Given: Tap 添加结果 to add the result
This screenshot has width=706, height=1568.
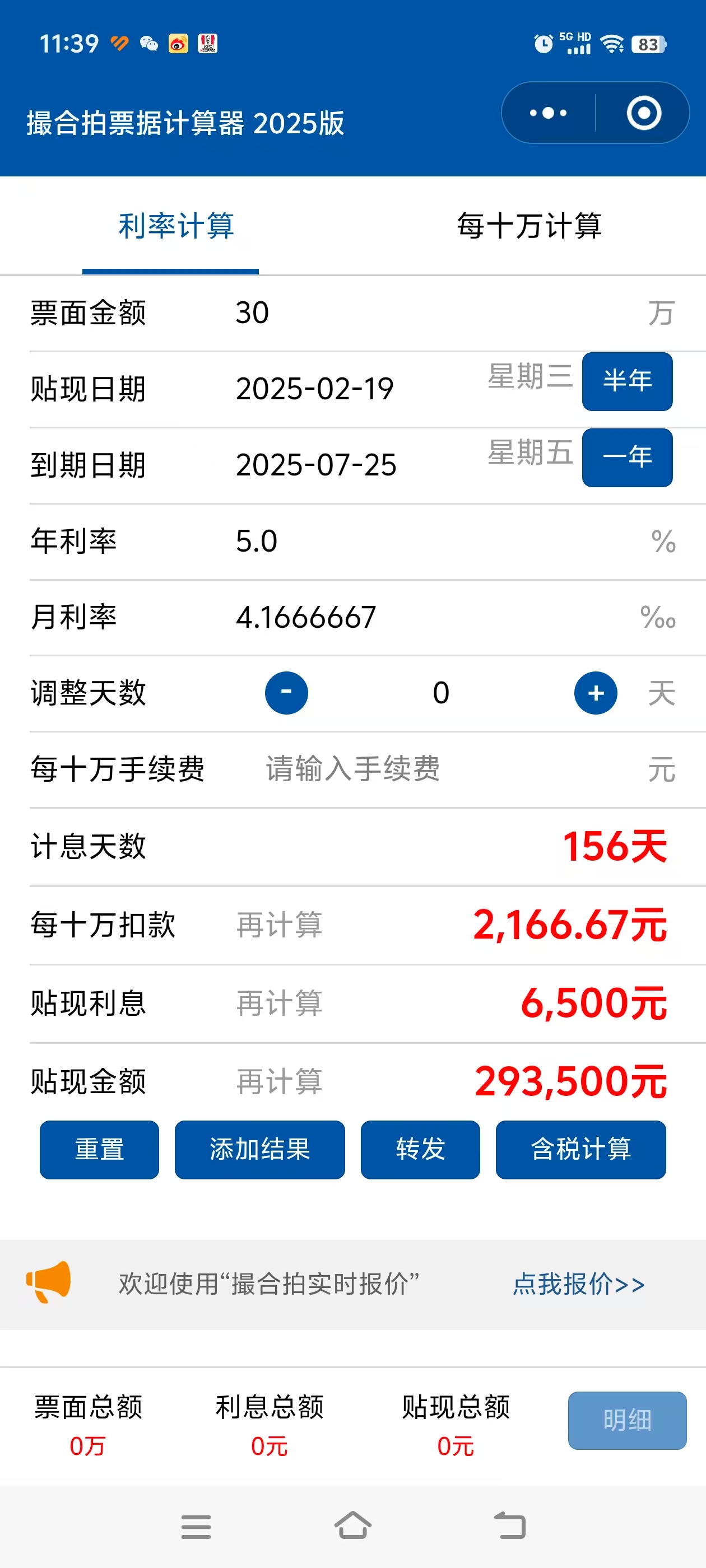Looking at the screenshot, I should [259, 1149].
